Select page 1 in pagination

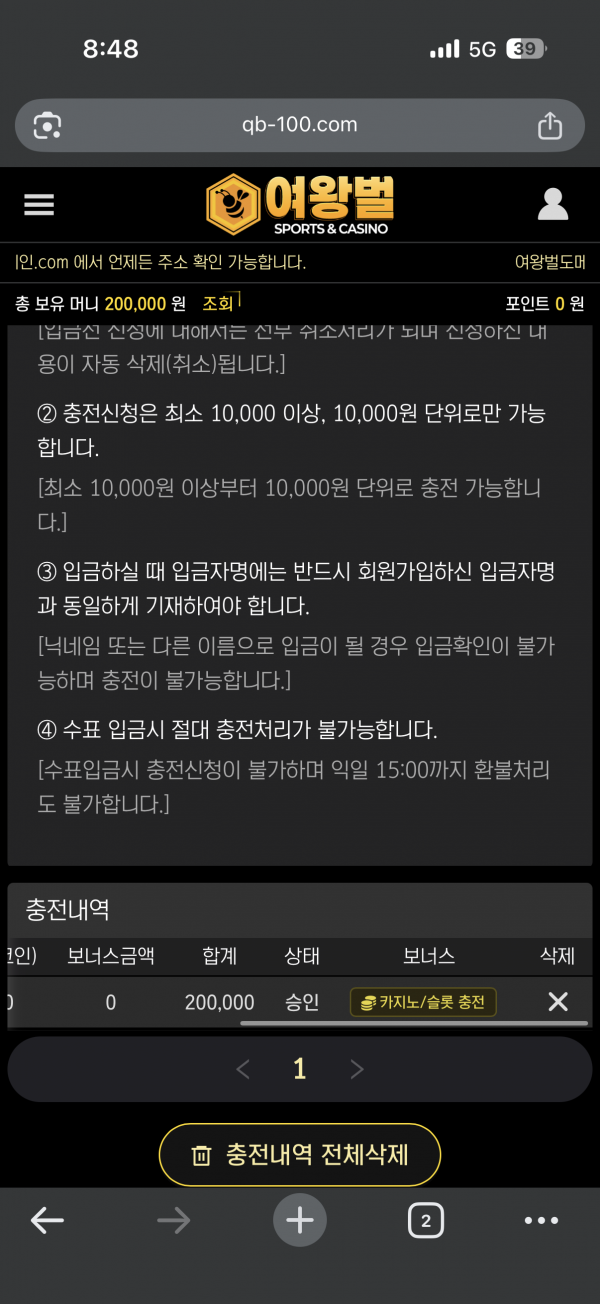click(x=299, y=1069)
